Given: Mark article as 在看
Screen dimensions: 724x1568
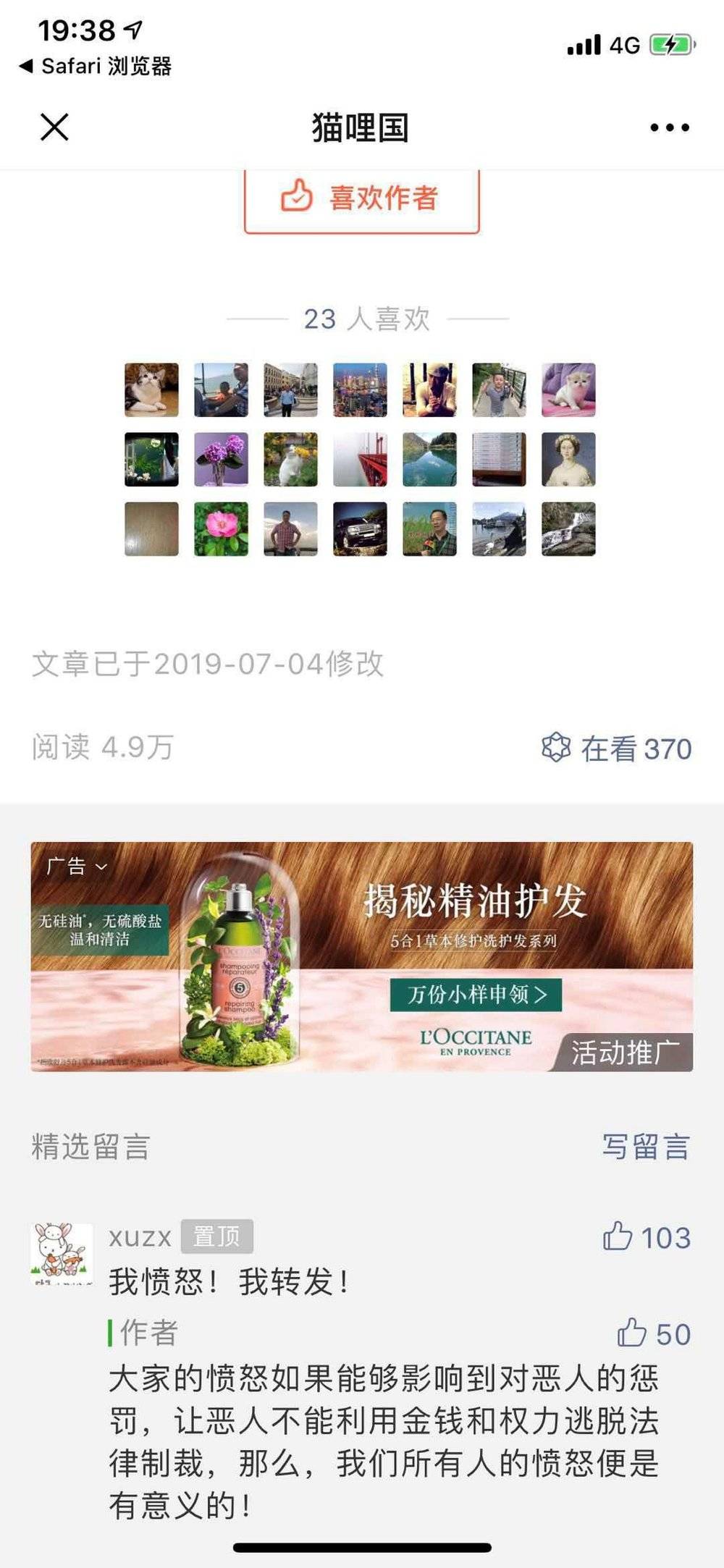Looking at the screenshot, I should pyautogui.click(x=617, y=749).
